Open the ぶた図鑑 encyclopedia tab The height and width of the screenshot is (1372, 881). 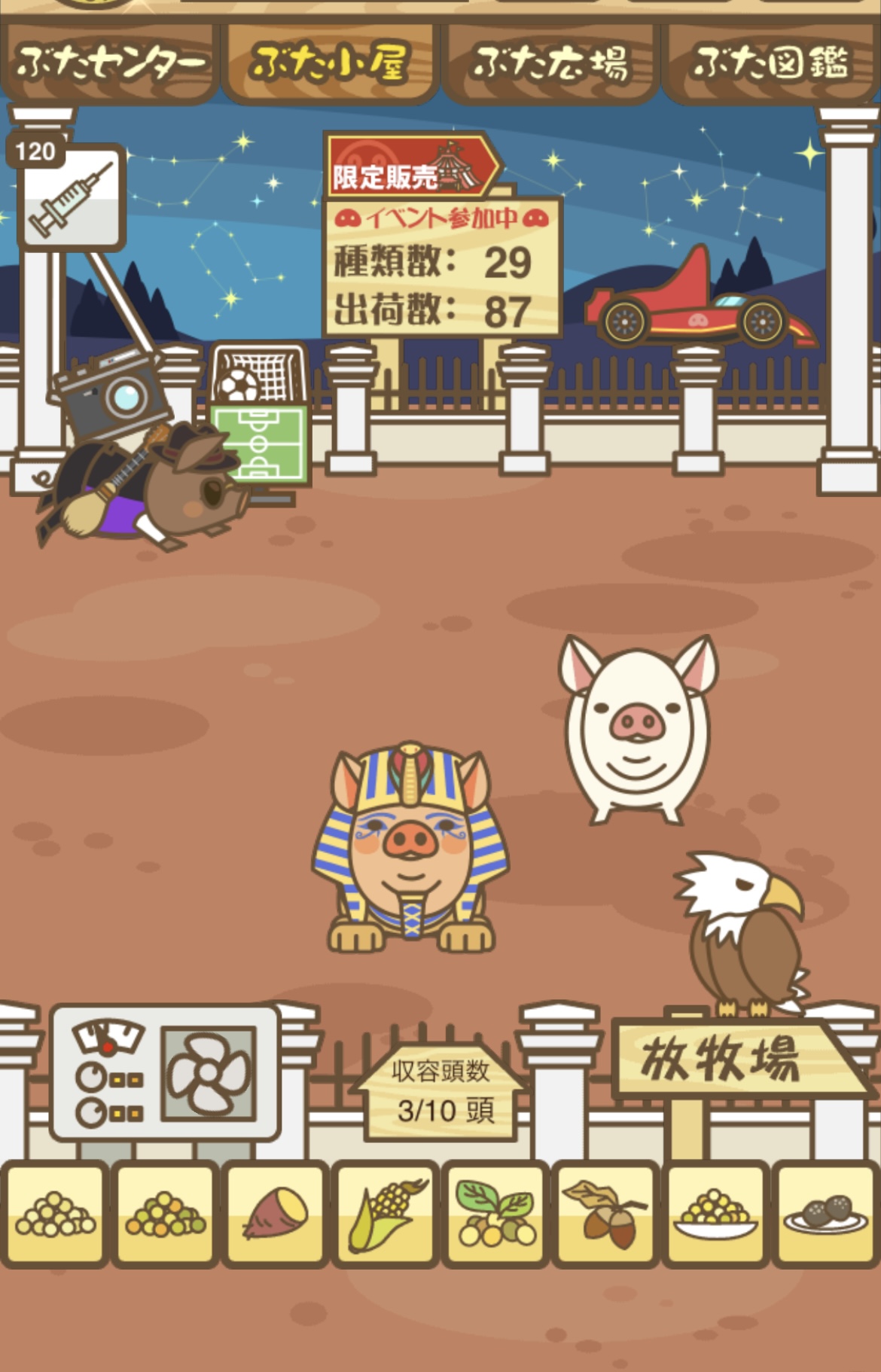point(770,63)
